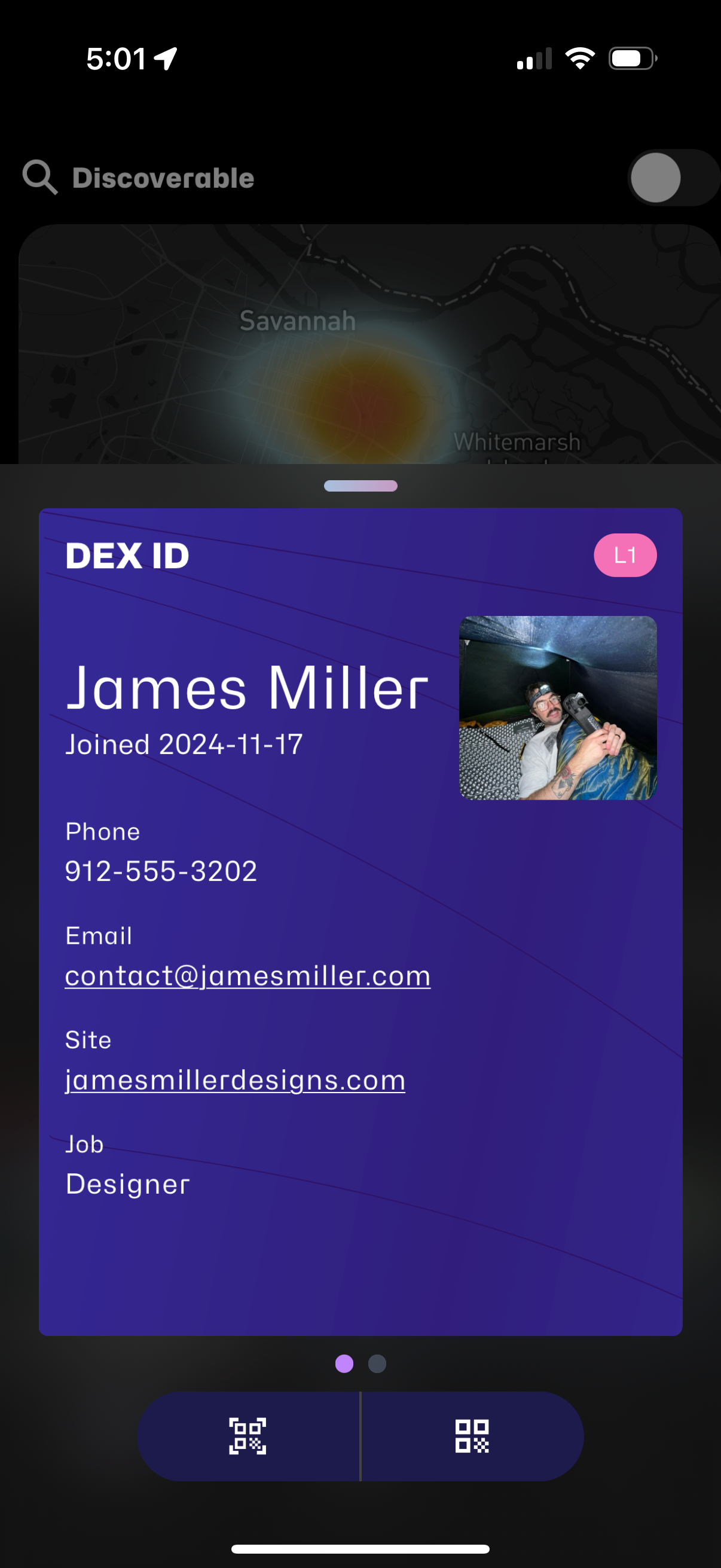Toggle the Discoverable switch
Image resolution: width=721 pixels, height=1568 pixels.
tap(673, 178)
